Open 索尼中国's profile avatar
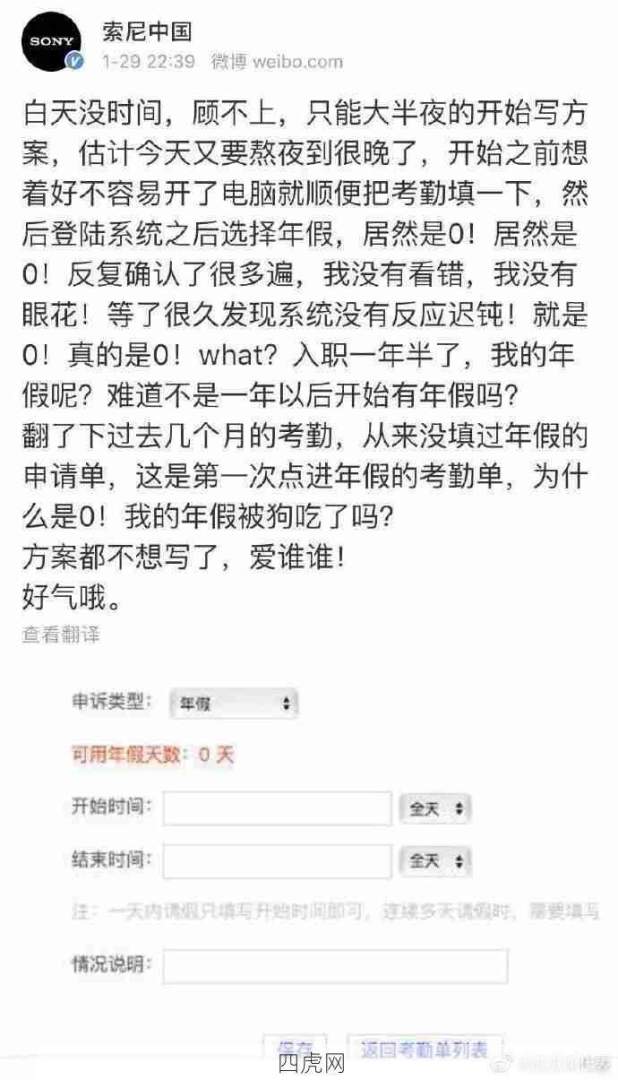 click(50, 42)
